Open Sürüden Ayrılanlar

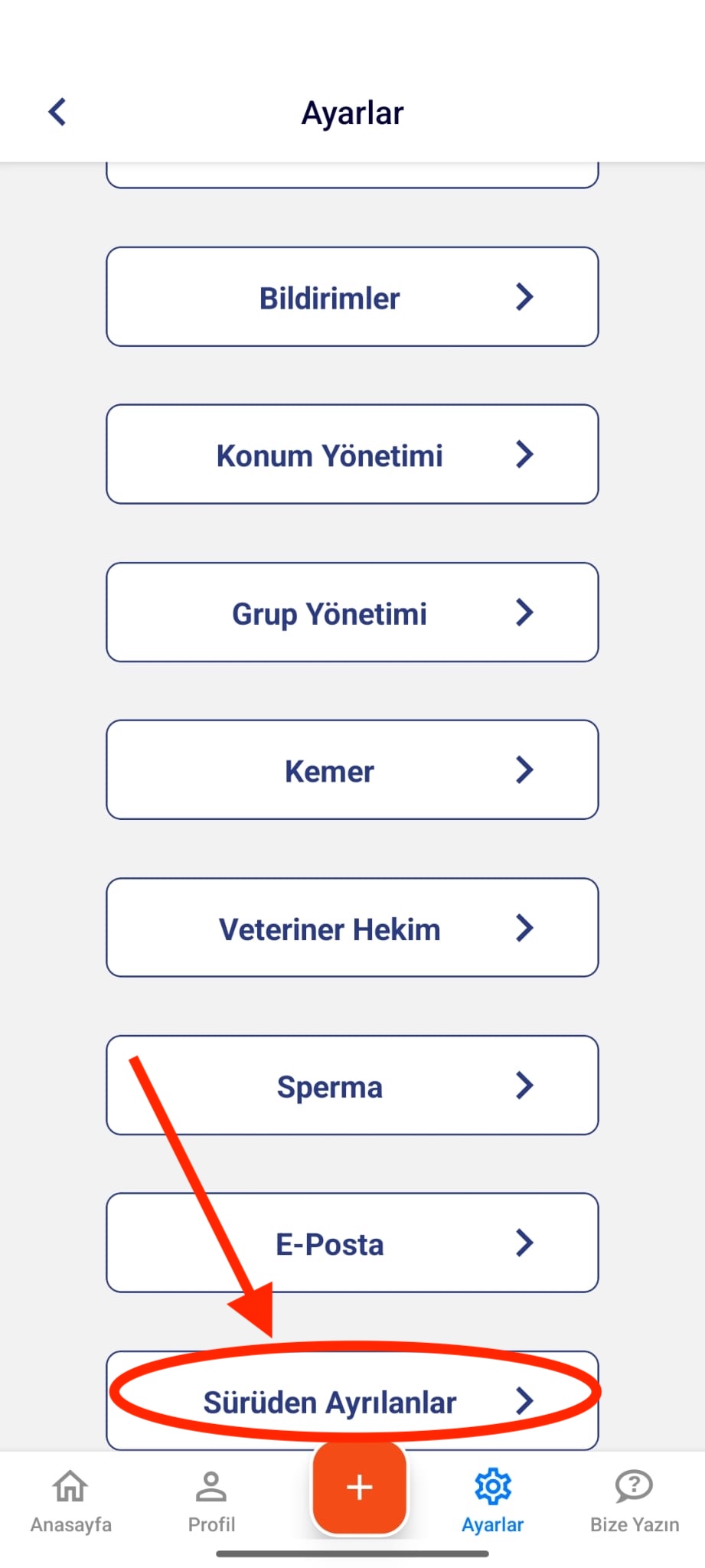(x=352, y=1401)
